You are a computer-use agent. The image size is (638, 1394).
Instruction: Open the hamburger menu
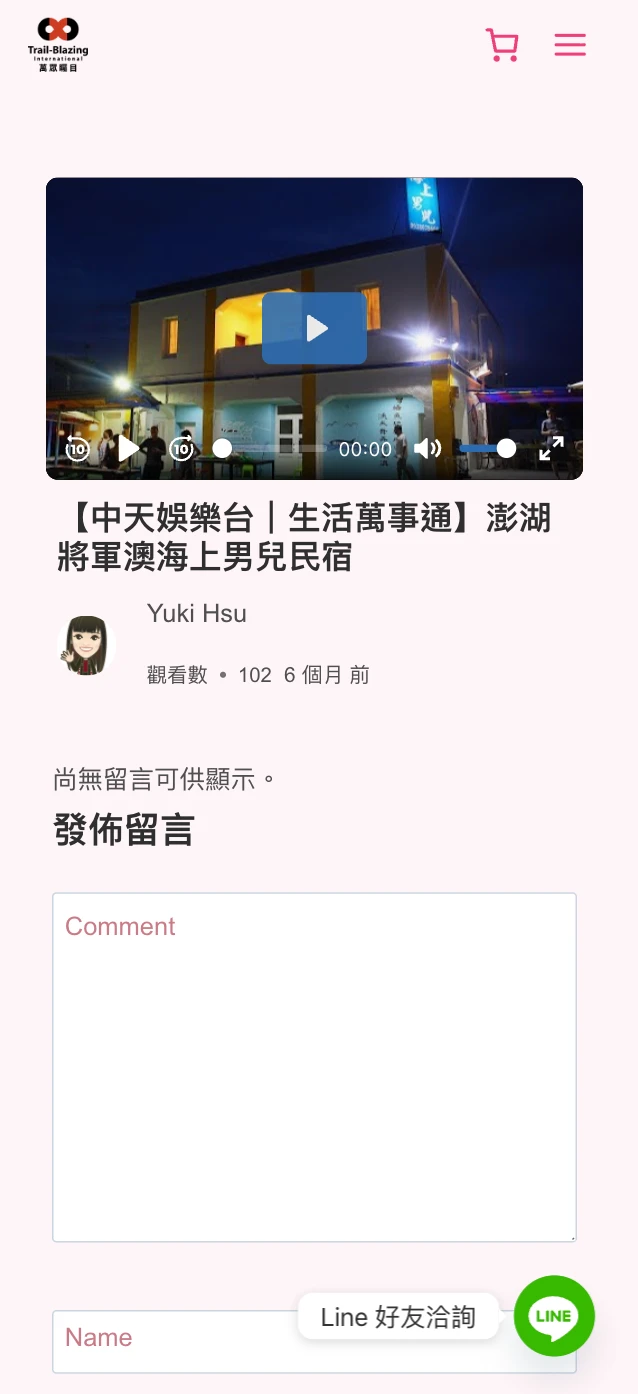click(x=570, y=45)
